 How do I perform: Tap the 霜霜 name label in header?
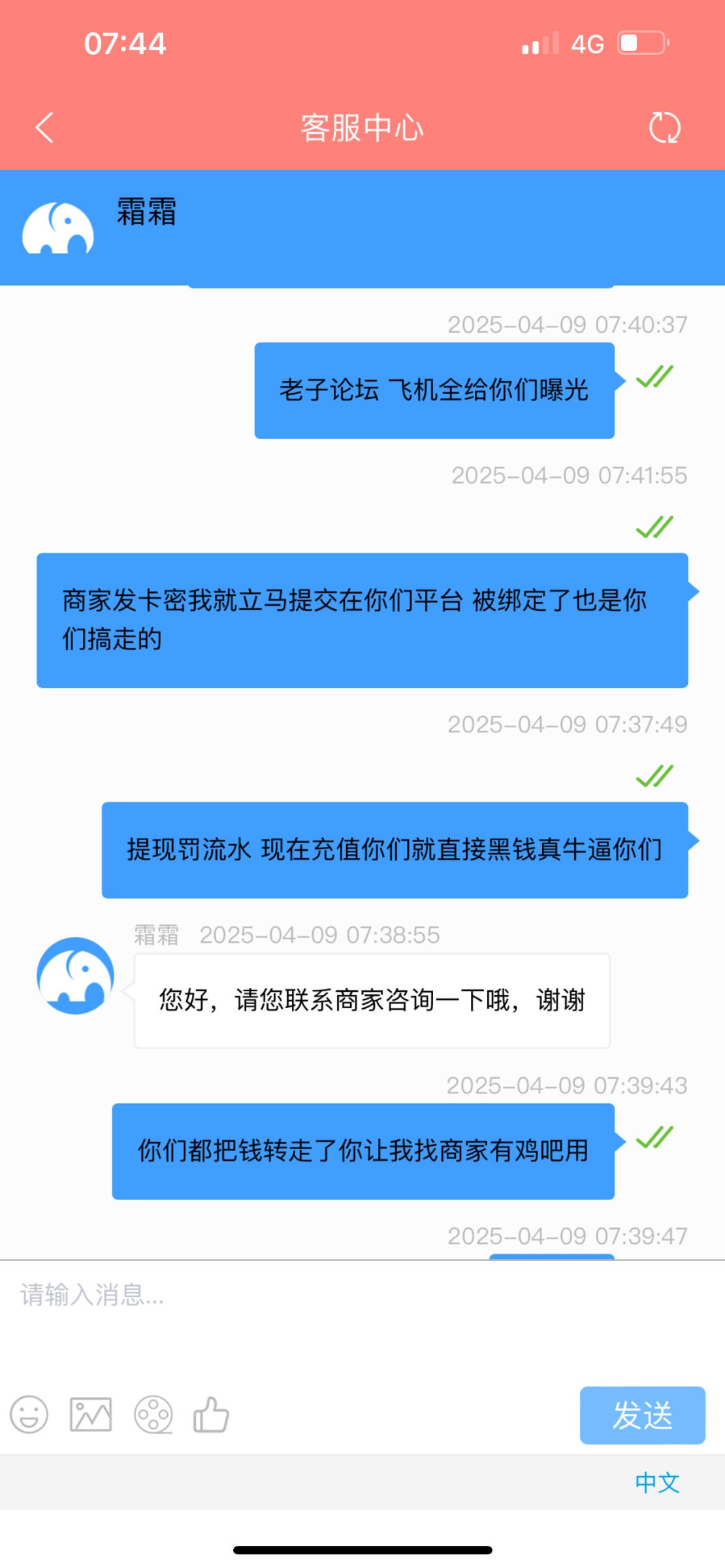click(x=145, y=216)
